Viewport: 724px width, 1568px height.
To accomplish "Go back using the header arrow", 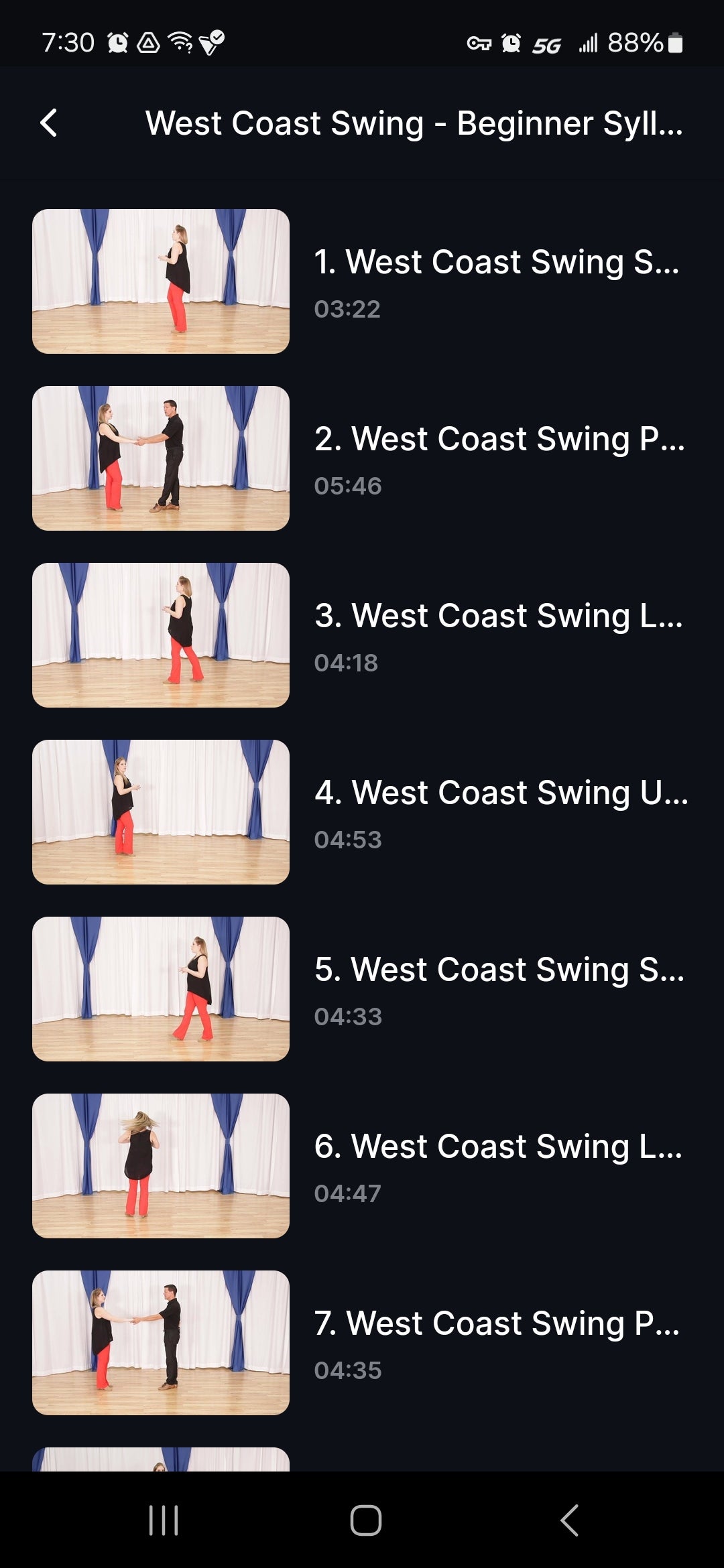I will [49, 123].
